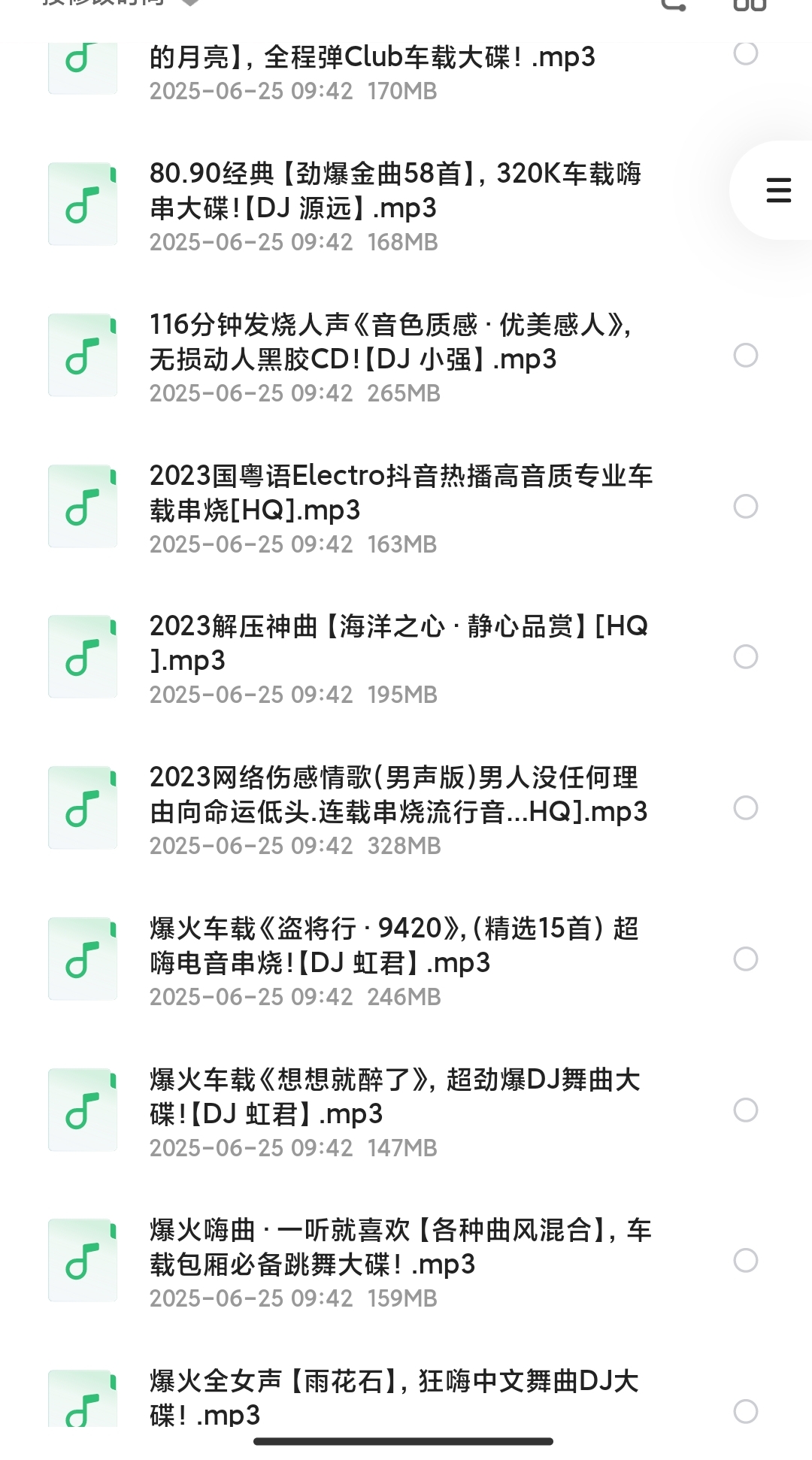
Task: Switch the view layout with the grid icon
Action: coord(749,5)
